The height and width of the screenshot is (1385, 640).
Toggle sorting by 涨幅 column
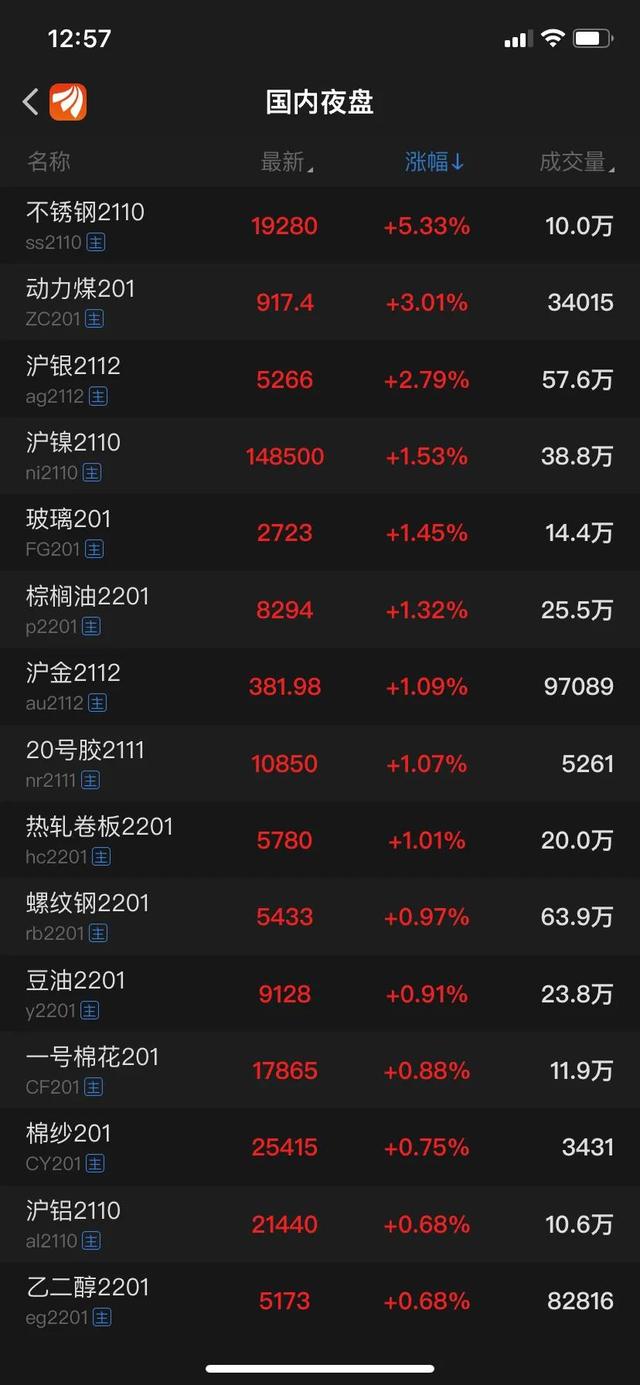click(x=435, y=162)
